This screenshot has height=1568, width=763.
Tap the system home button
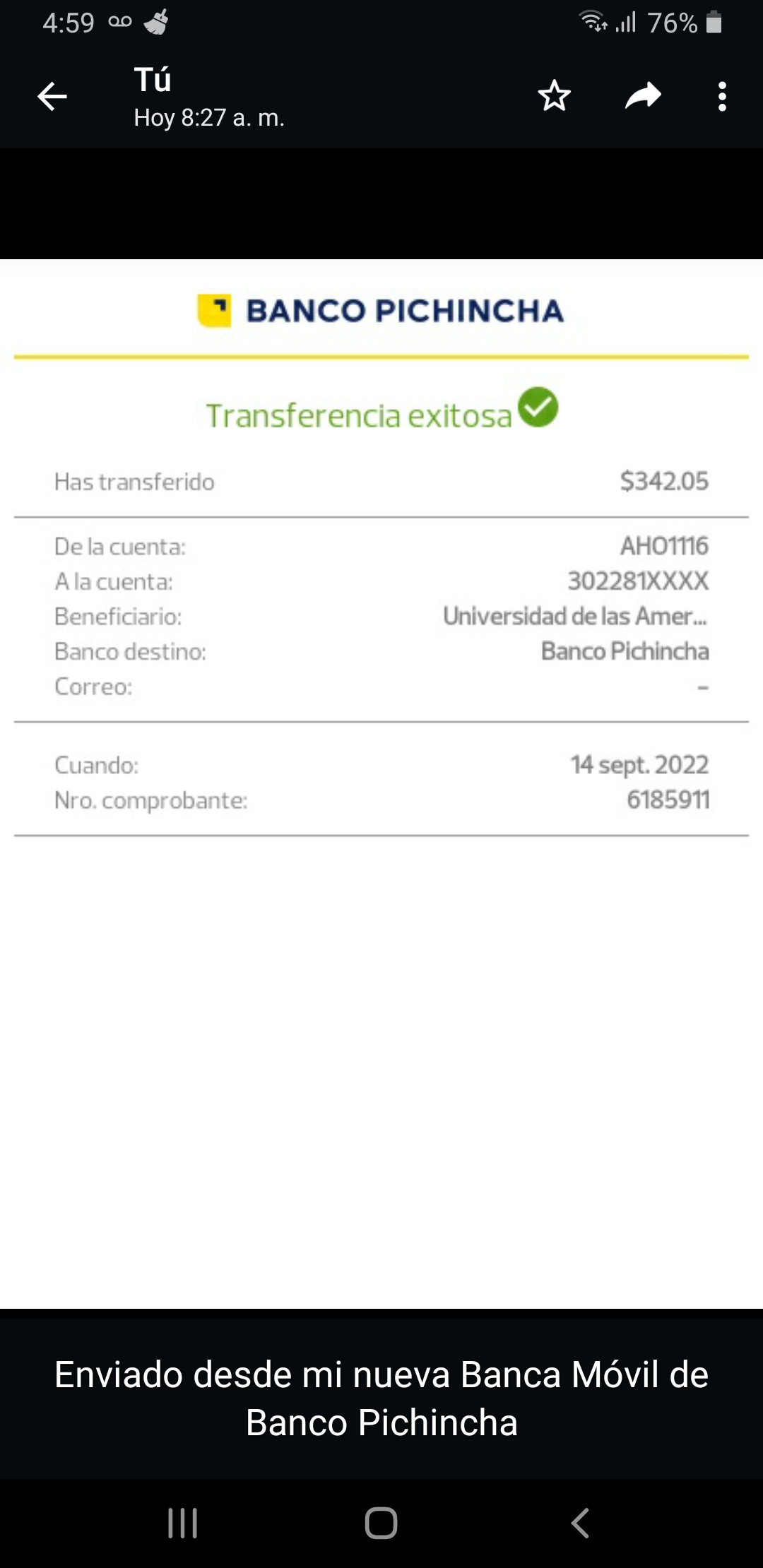coord(381,1522)
